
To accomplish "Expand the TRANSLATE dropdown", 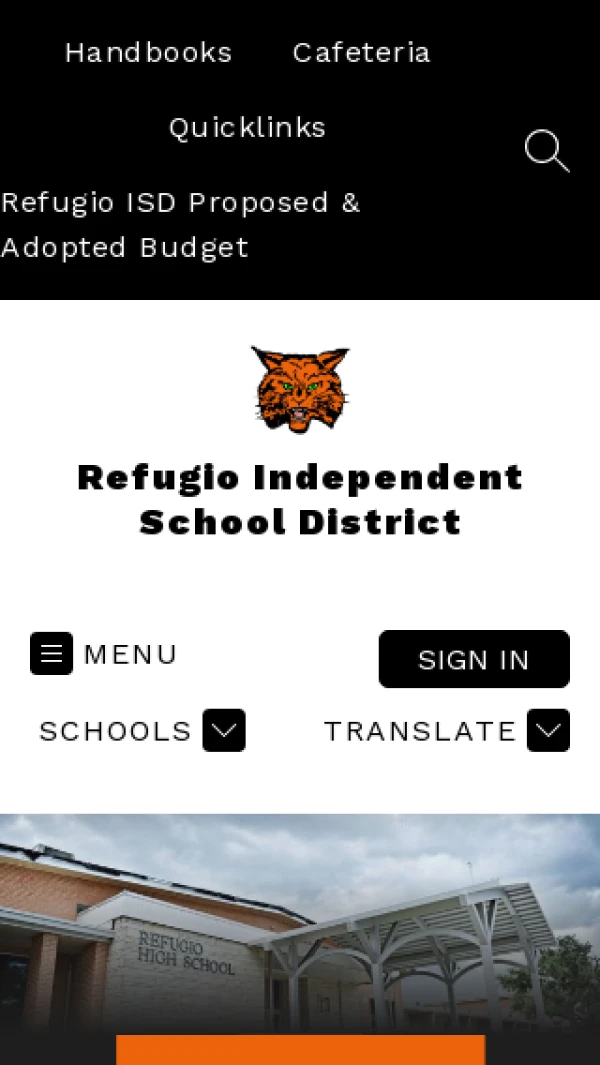I will 548,731.
